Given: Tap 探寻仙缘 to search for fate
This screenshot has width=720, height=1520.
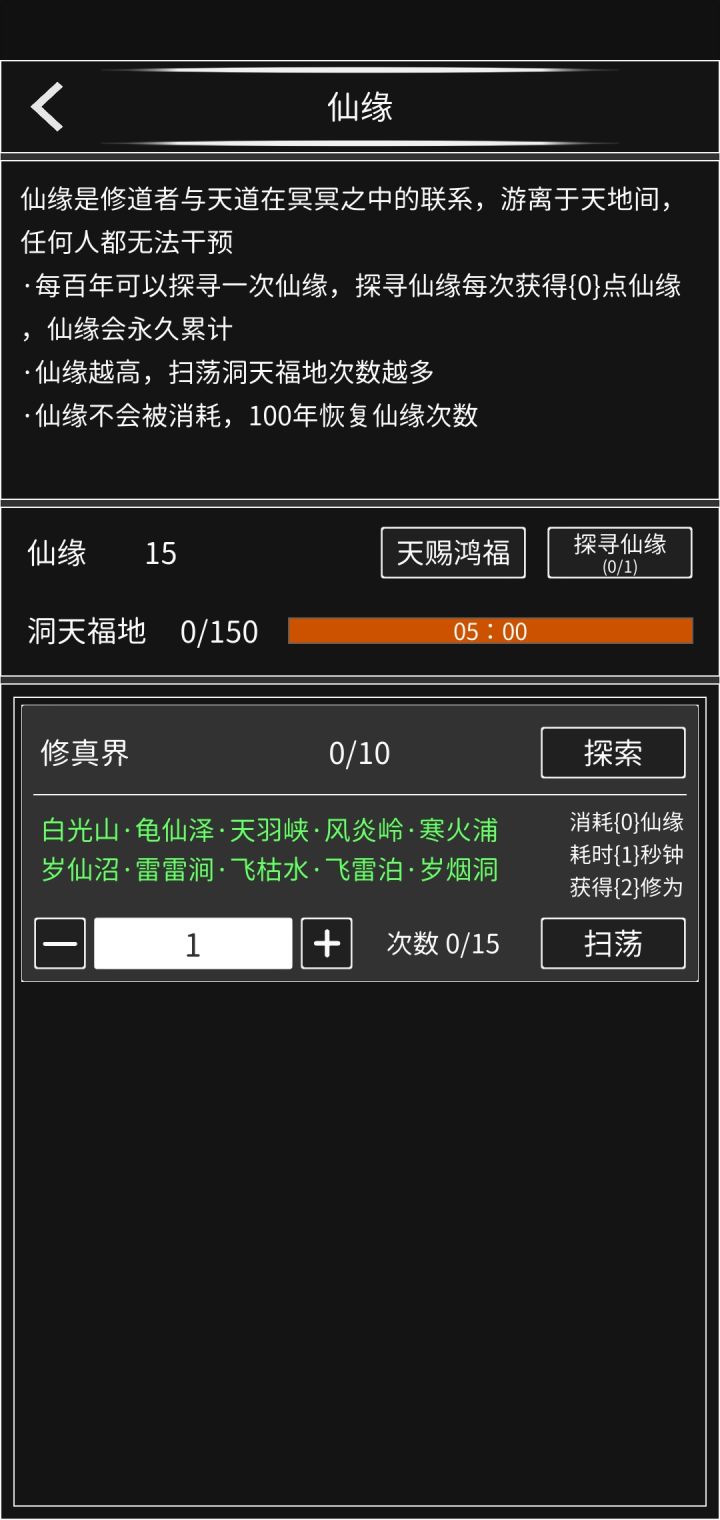Looking at the screenshot, I should [x=618, y=552].
